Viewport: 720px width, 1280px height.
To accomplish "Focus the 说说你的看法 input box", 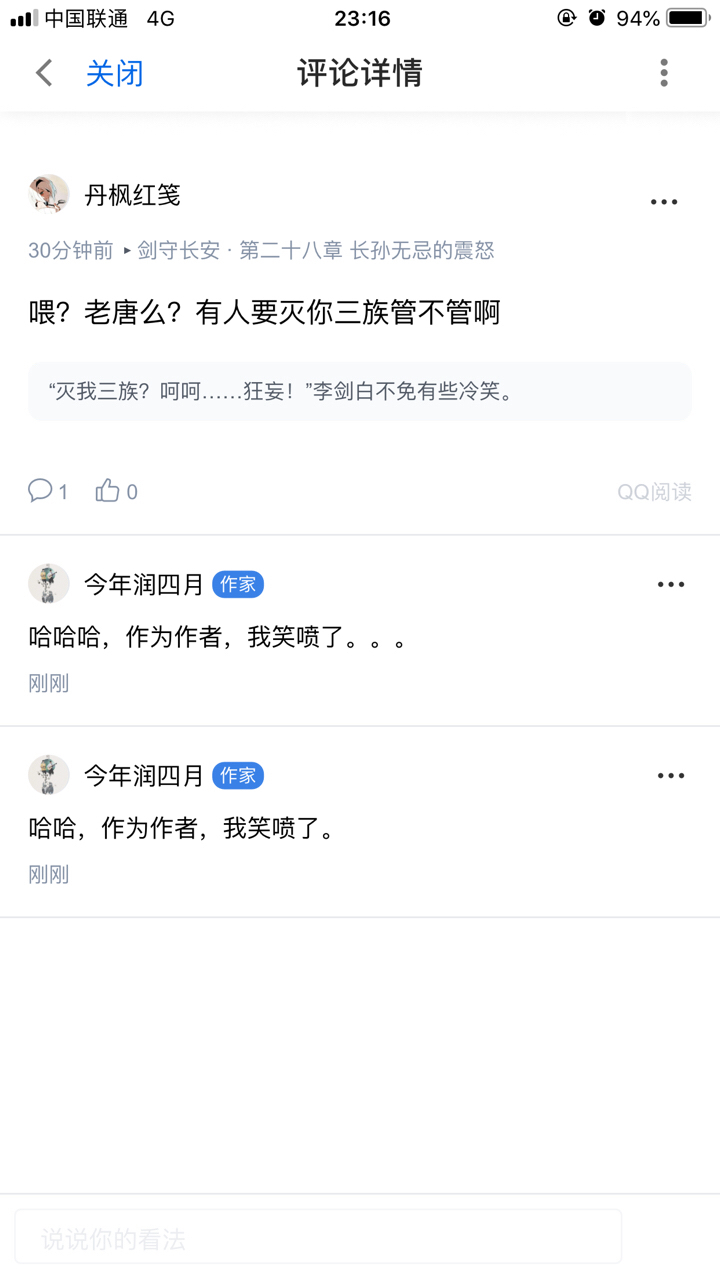I will [x=318, y=1239].
